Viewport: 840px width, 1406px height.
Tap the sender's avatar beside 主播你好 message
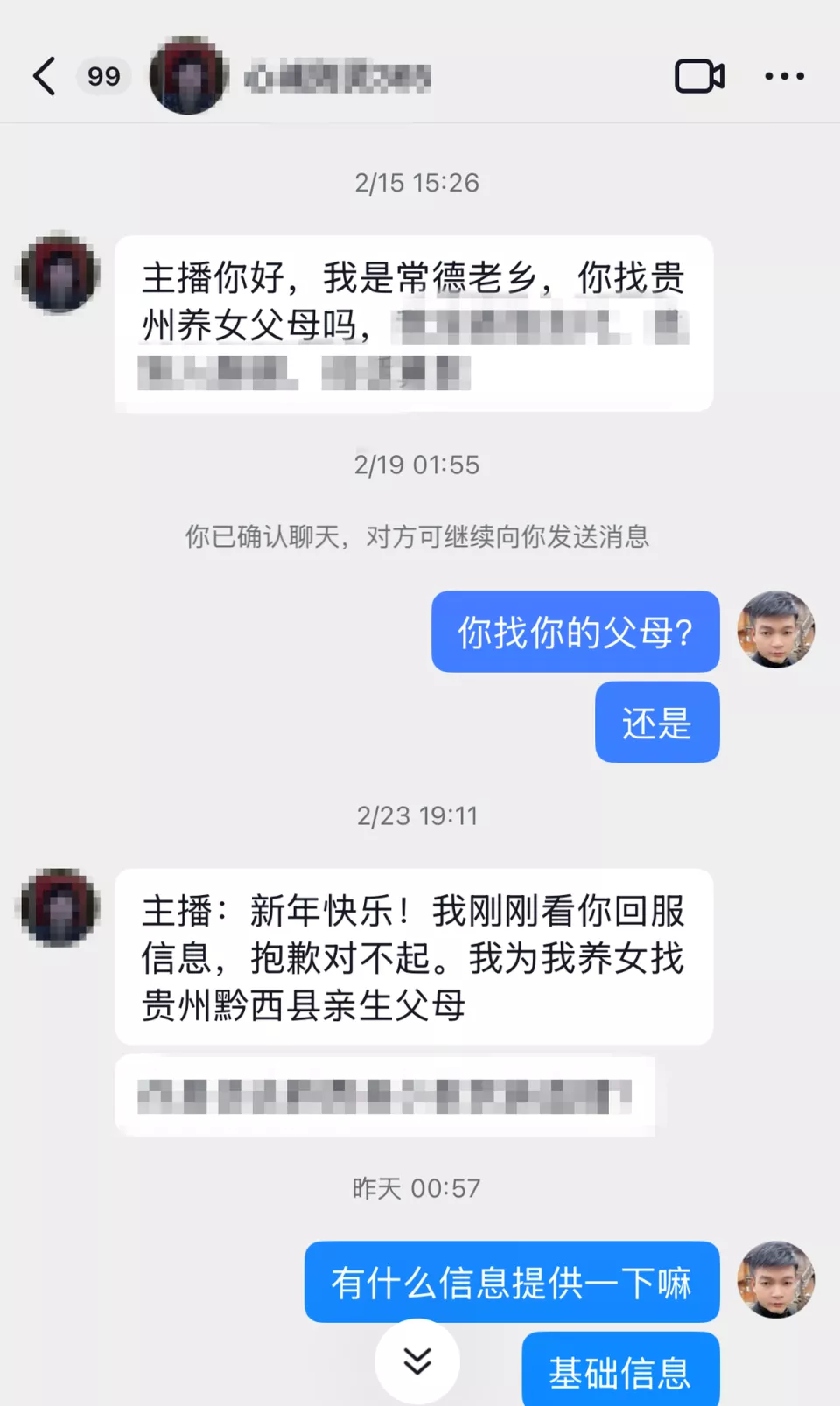click(x=59, y=274)
